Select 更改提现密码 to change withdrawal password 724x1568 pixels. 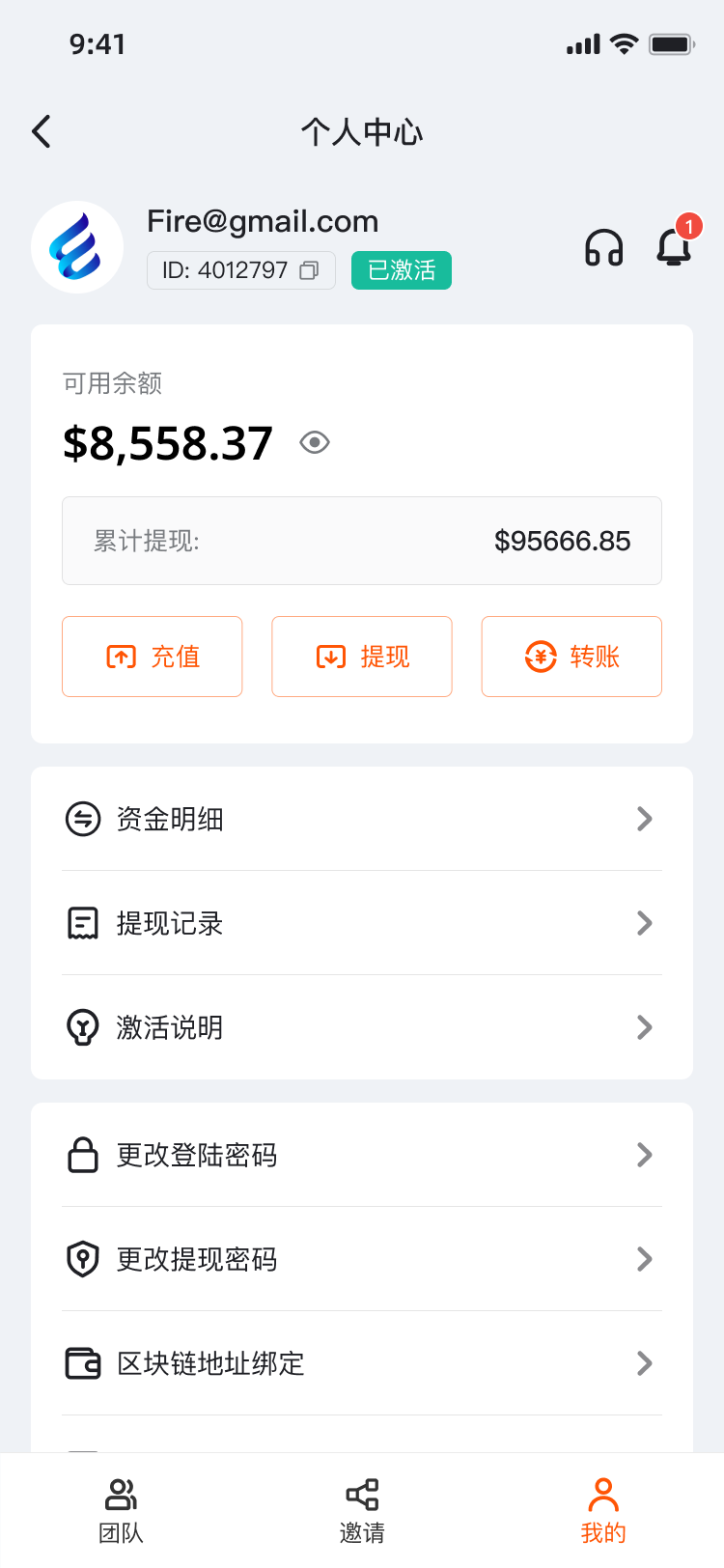pyautogui.click(x=362, y=1259)
